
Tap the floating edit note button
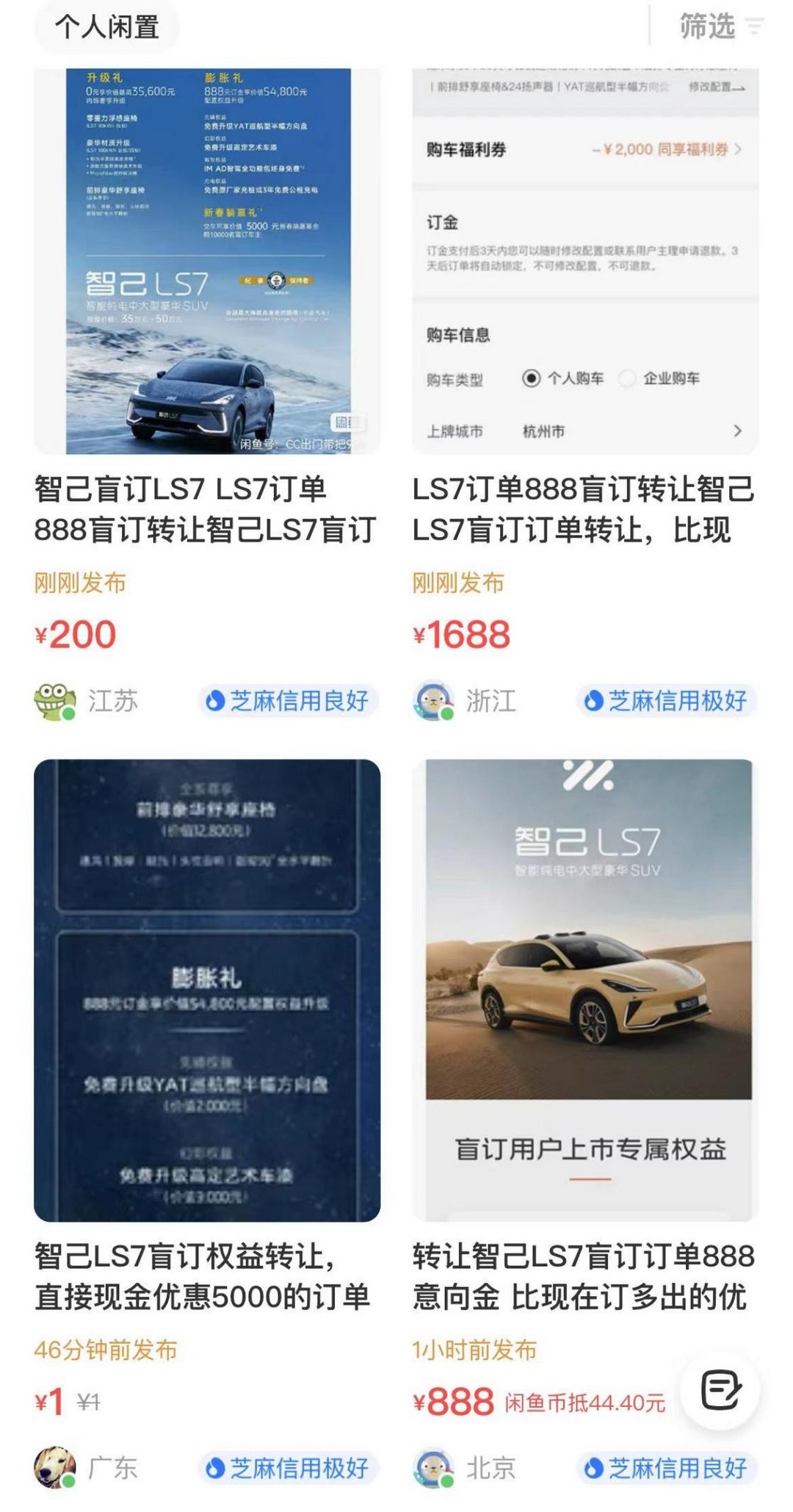720,1389
